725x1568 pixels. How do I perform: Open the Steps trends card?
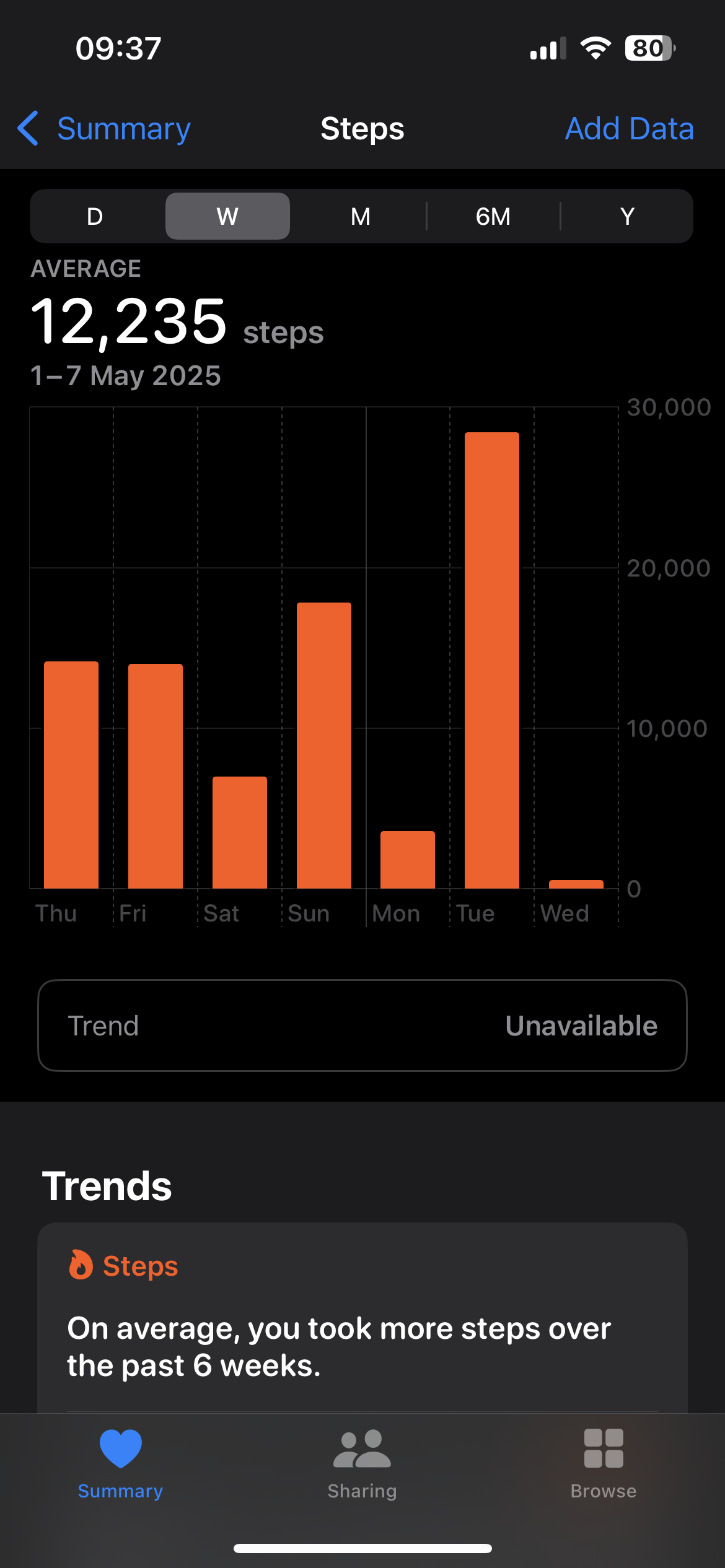(362, 1318)
